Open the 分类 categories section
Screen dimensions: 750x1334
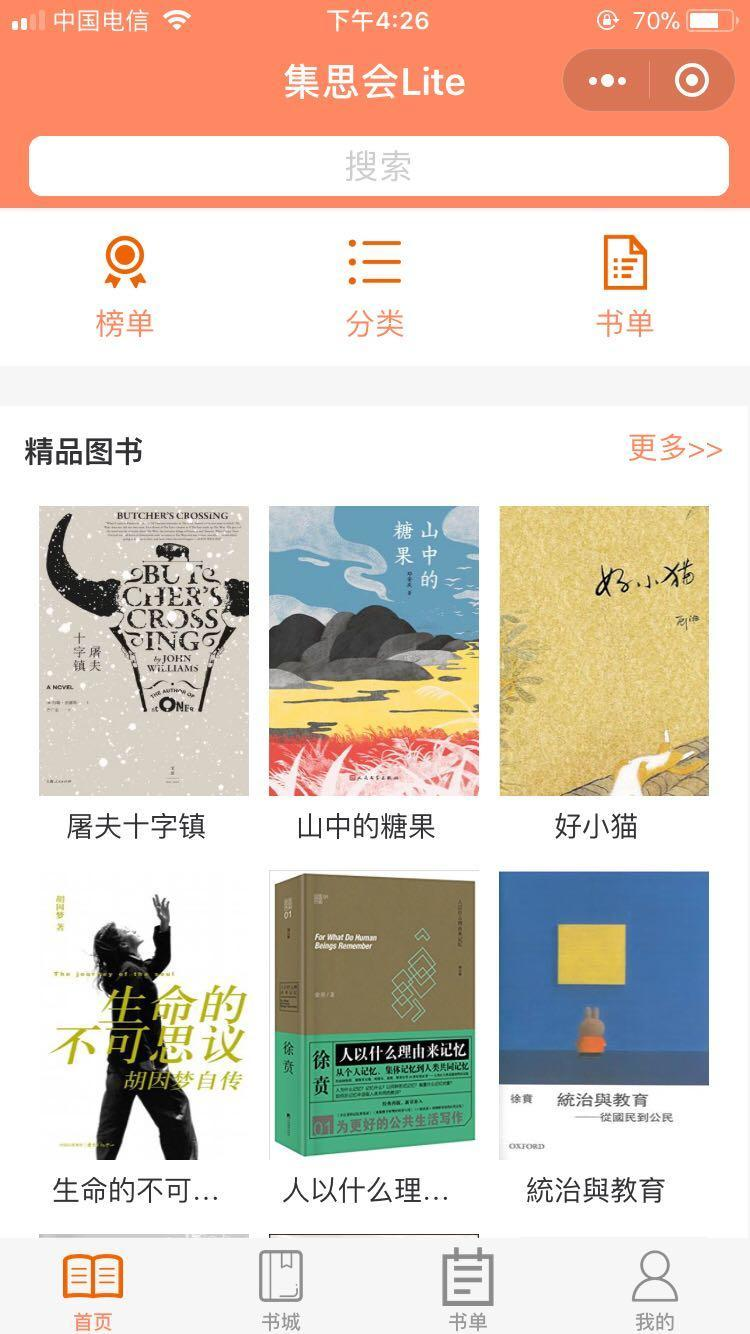pos(374,280)
